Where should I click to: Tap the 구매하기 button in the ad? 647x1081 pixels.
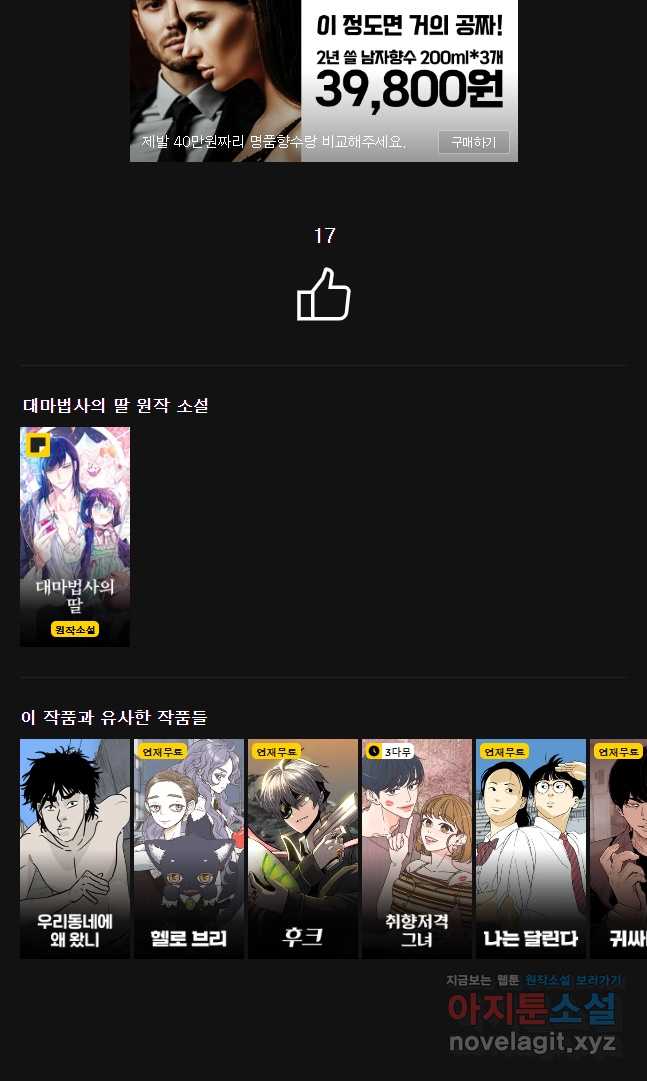[474, 142]
